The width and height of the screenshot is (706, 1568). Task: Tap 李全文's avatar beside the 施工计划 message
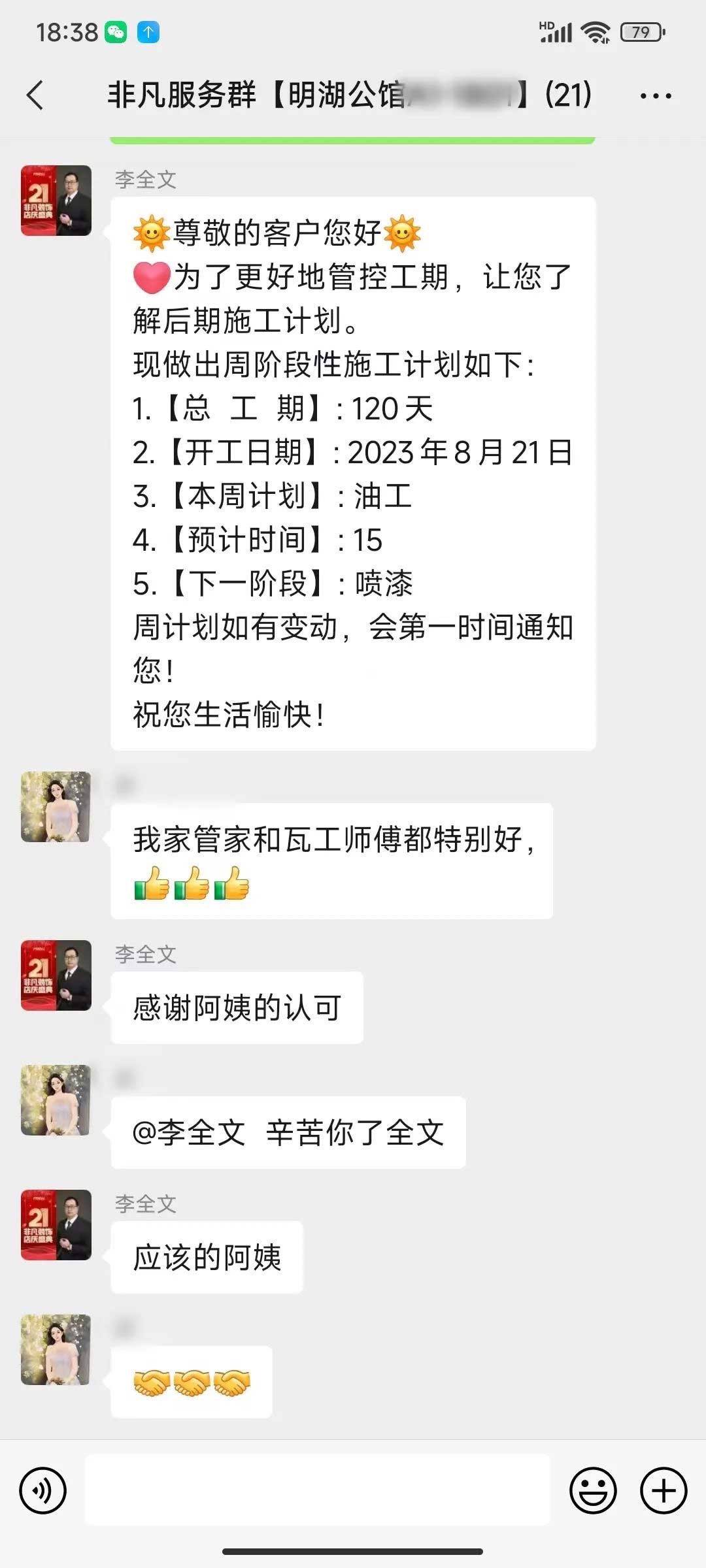click(x=56, y=201)
